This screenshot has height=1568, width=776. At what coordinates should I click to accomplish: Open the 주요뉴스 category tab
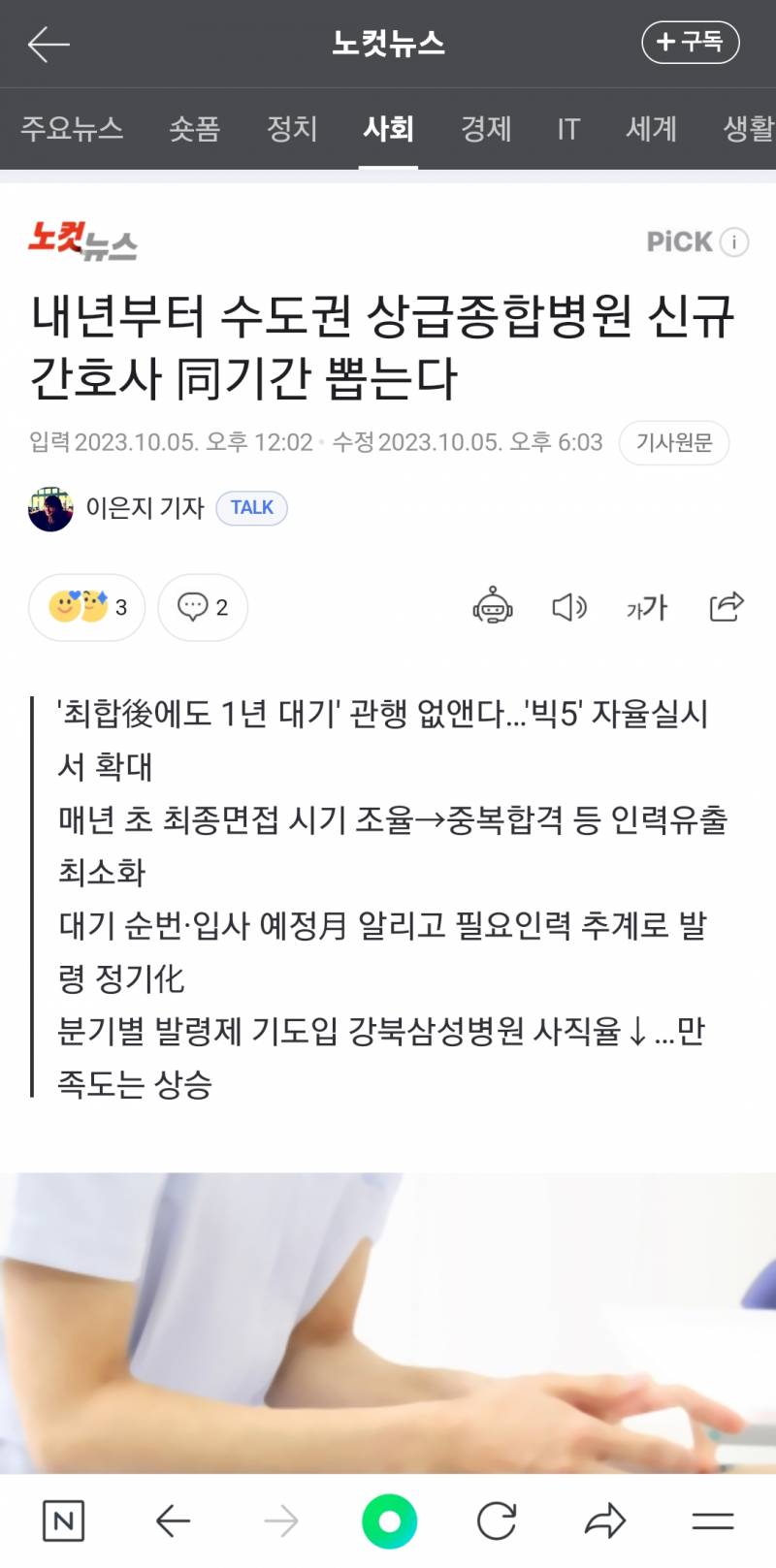[x=73, y=129]
